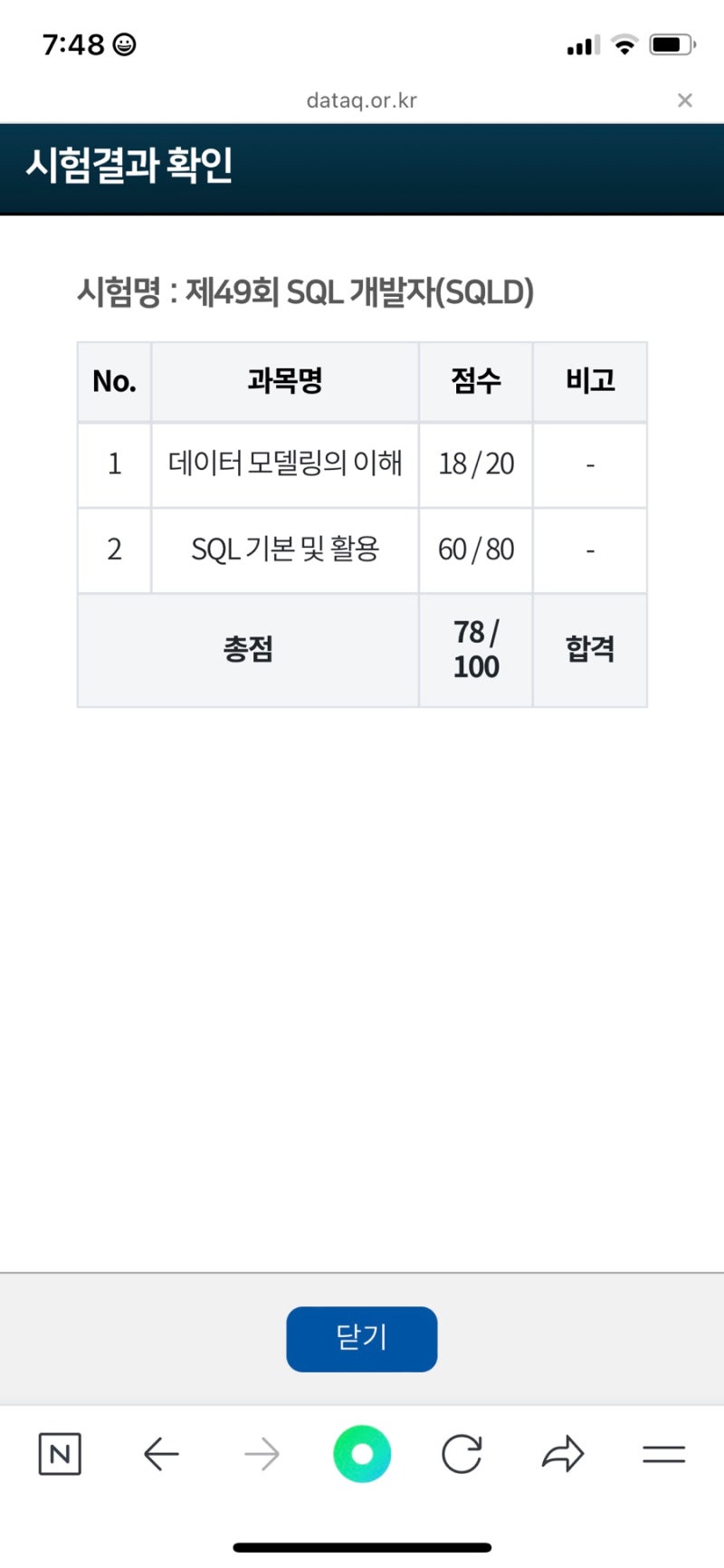Tap the 점수 column header

tap(475, 381)
